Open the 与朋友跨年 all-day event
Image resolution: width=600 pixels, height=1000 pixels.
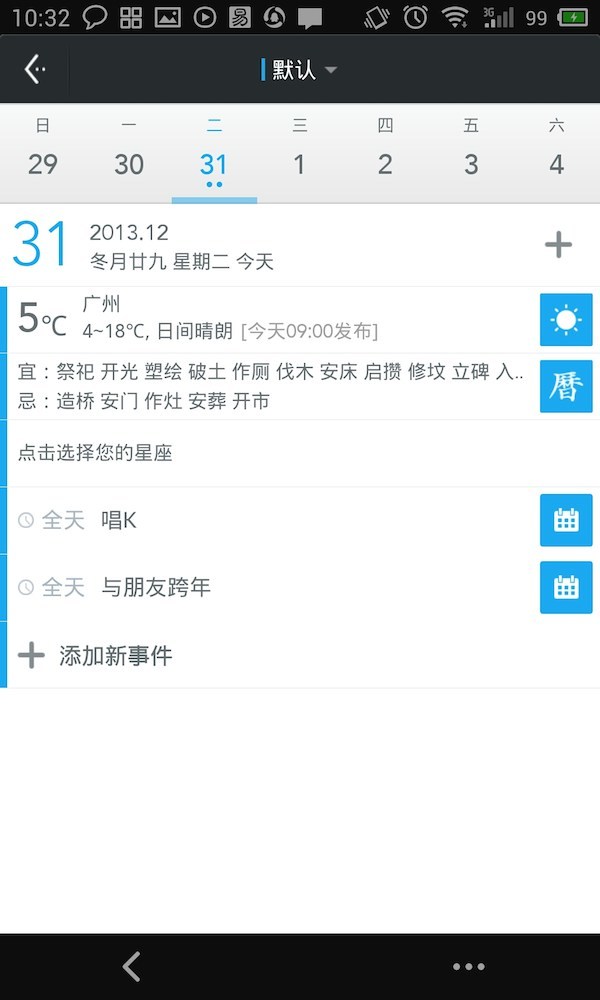click(x=270, y=587)
